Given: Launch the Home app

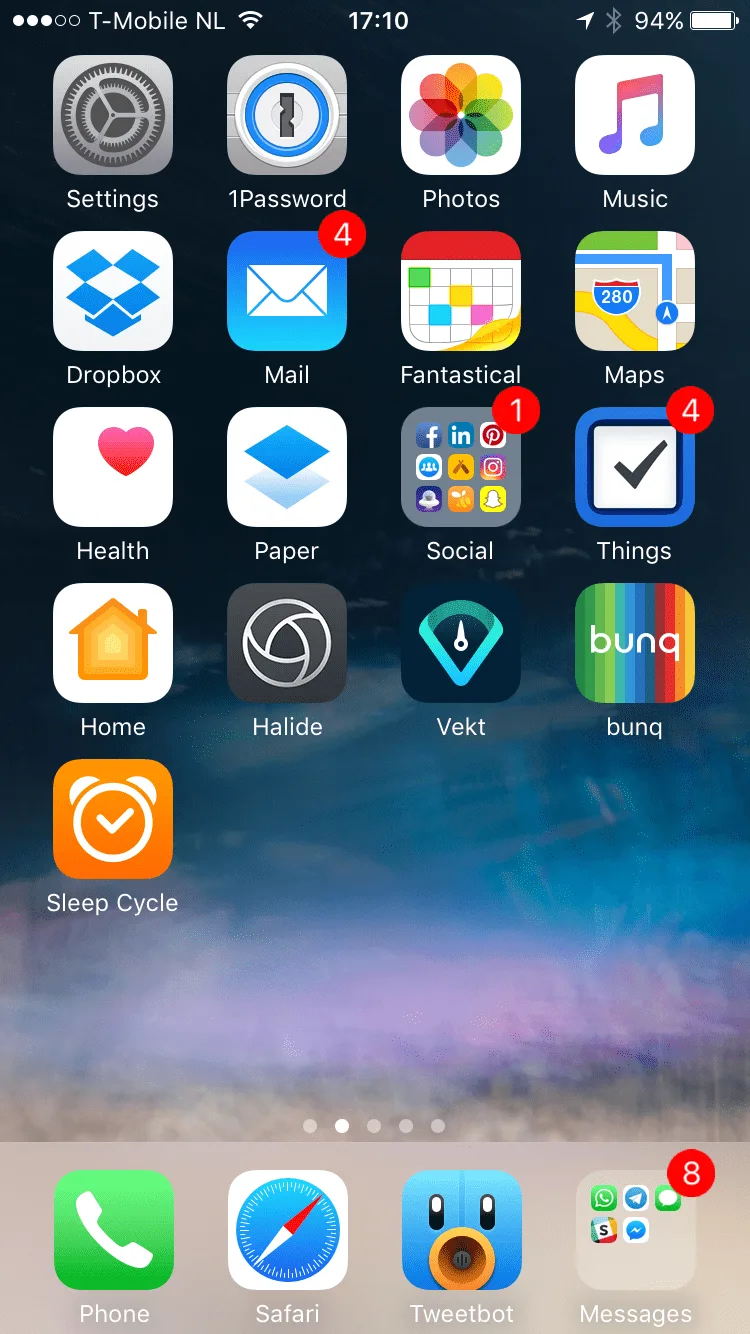Looking at the screenshot, I should click(113, 643).
